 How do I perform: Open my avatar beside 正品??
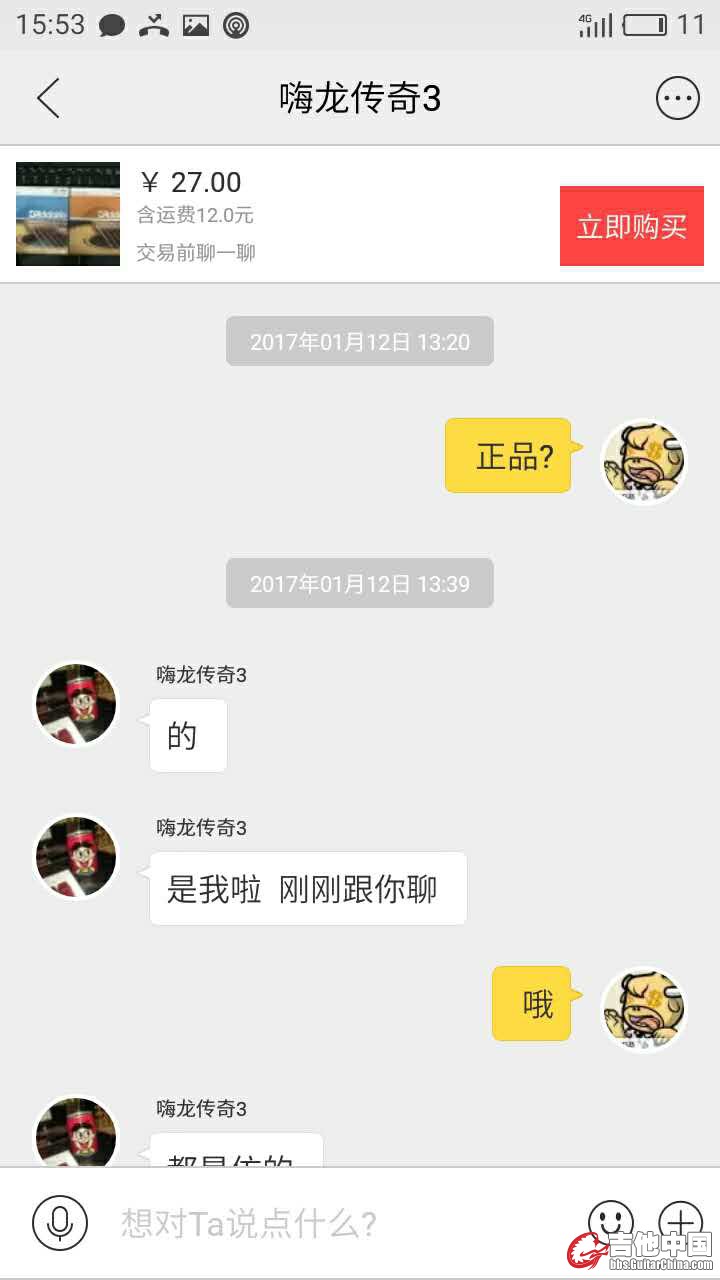click(644, 461)
